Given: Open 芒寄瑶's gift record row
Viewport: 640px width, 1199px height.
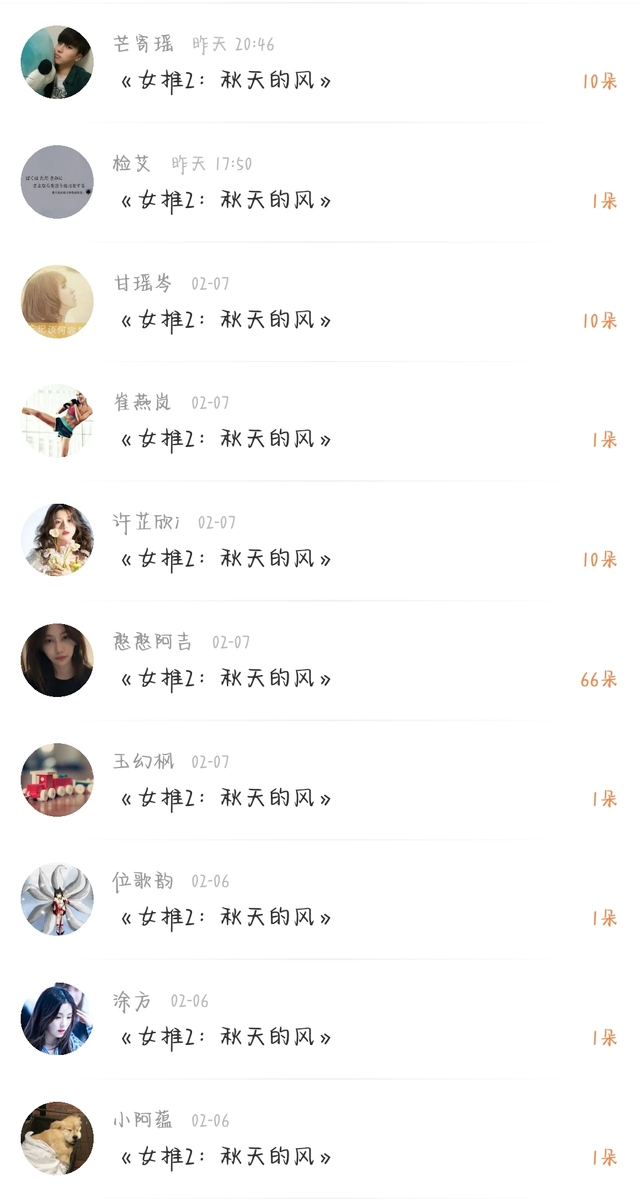Looking at the screenshot, I should click(320, 63).
